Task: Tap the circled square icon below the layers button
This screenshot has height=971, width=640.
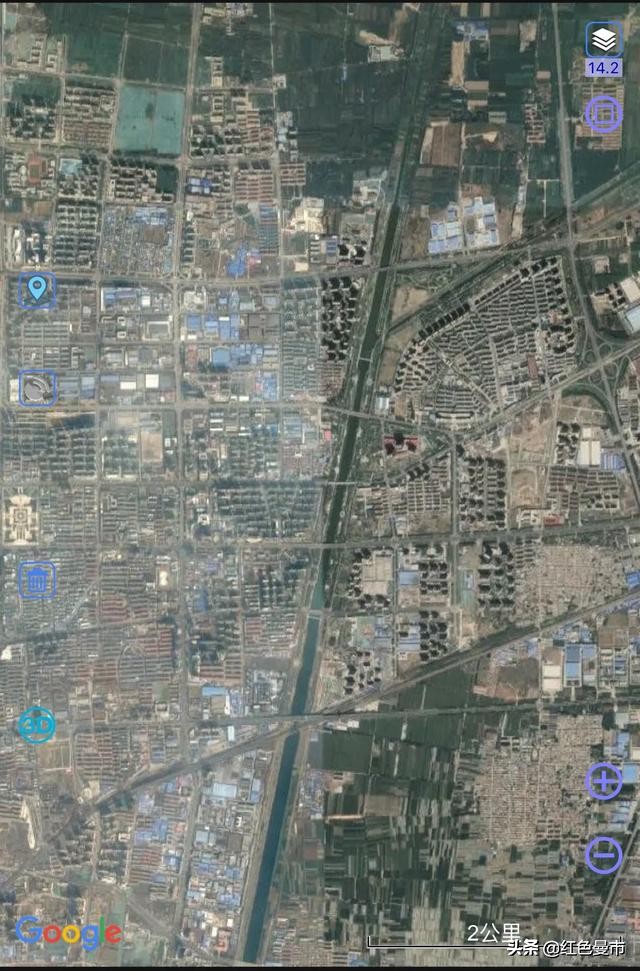Action: click(603, 114)
